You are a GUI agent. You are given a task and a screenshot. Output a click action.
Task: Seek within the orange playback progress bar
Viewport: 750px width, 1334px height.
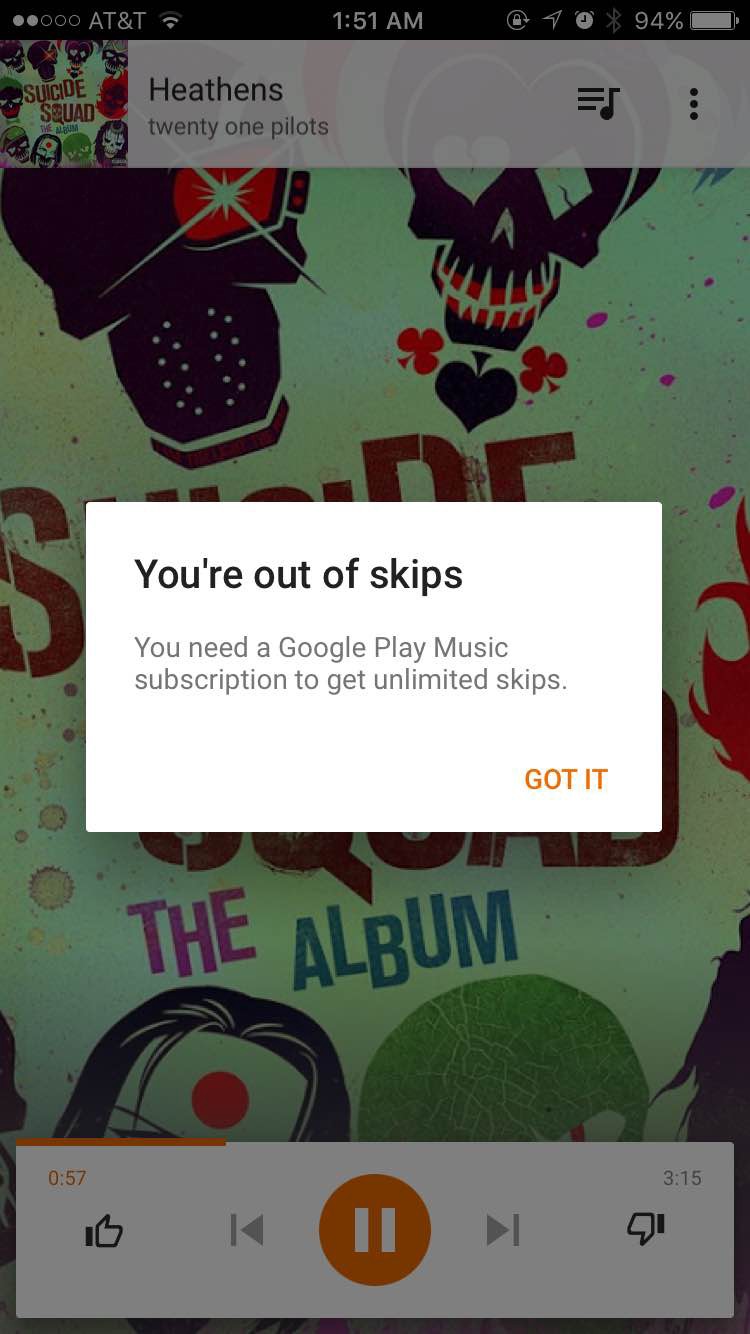tap(120, 1142)
